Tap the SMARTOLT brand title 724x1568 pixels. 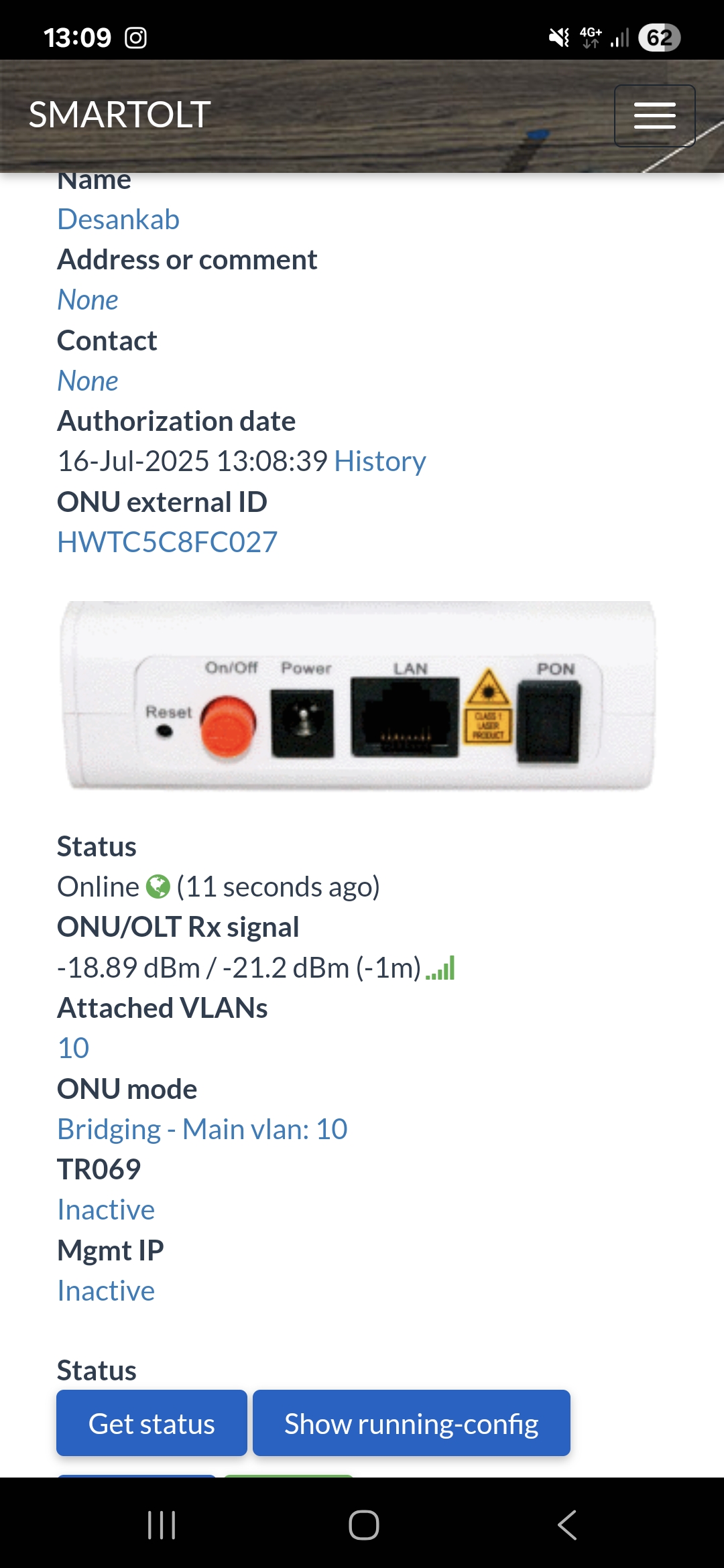click(120, 115)
